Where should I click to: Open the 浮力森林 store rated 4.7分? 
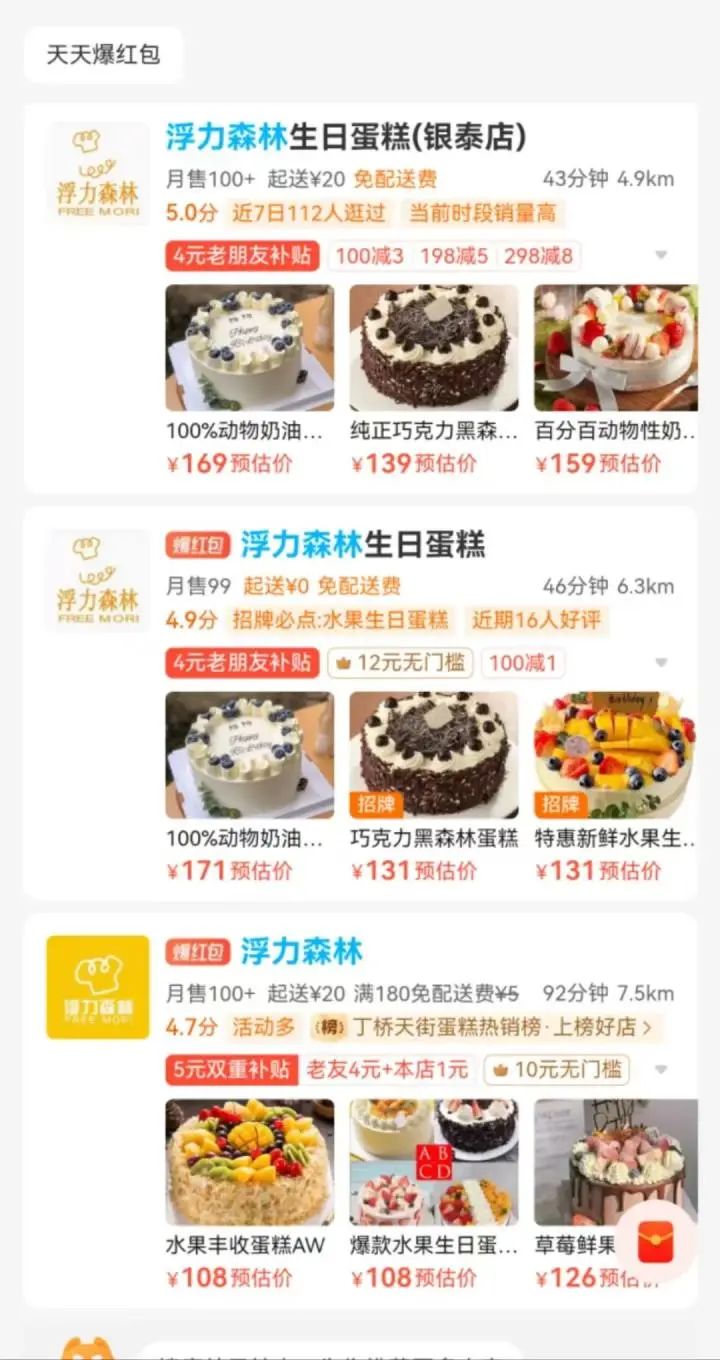(301, 951)
